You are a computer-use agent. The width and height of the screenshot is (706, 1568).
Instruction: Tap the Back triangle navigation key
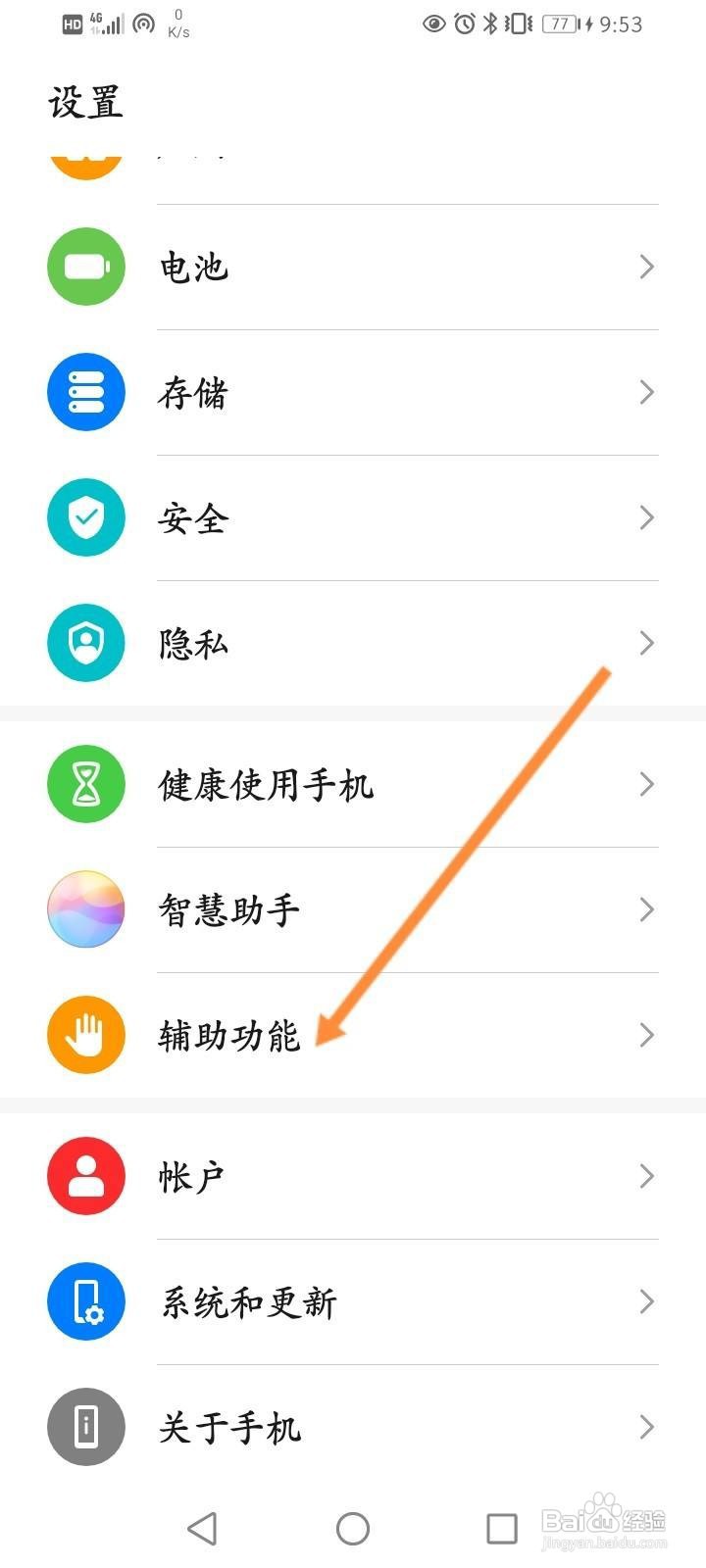[203, 1527]
